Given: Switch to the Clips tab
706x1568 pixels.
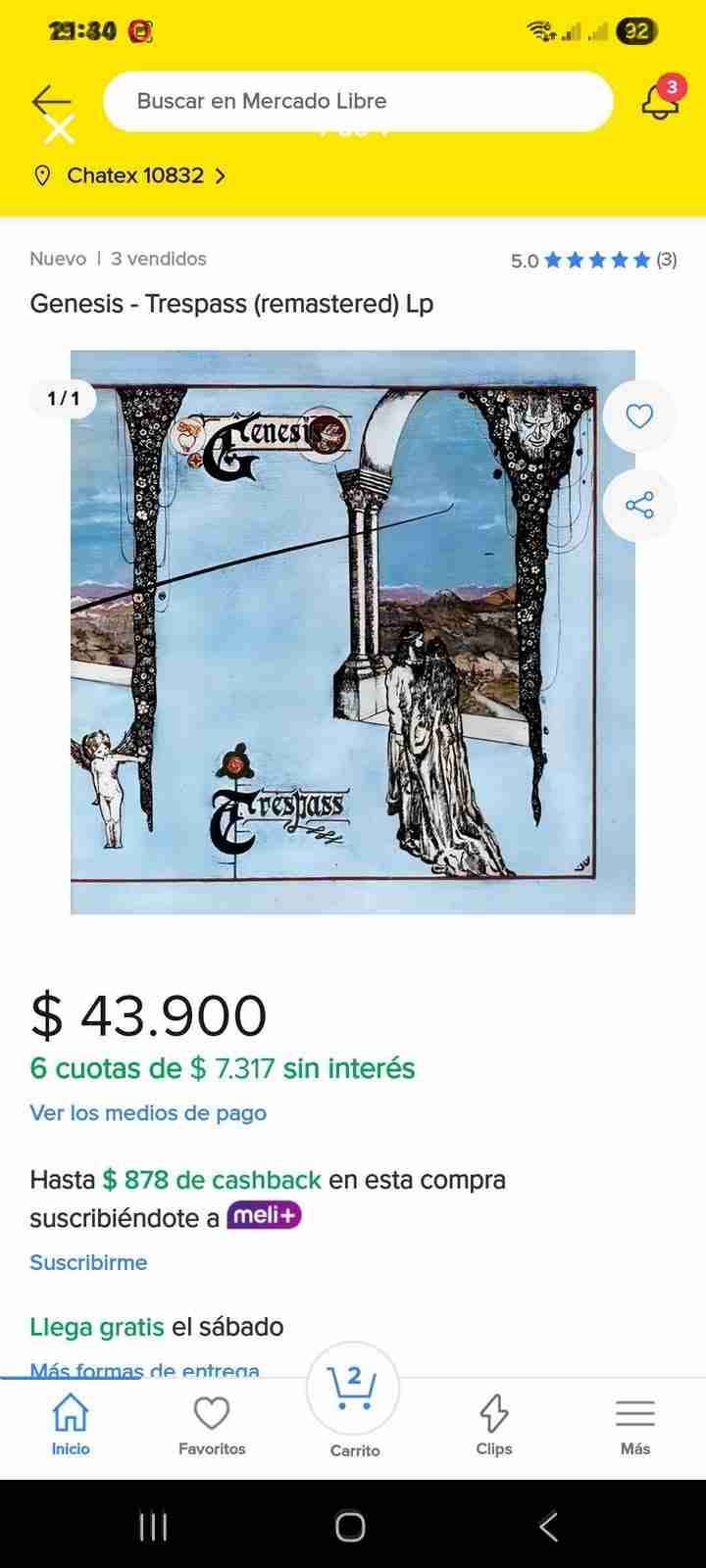Looking at the screenshot, I should (x=494, y=1425).
